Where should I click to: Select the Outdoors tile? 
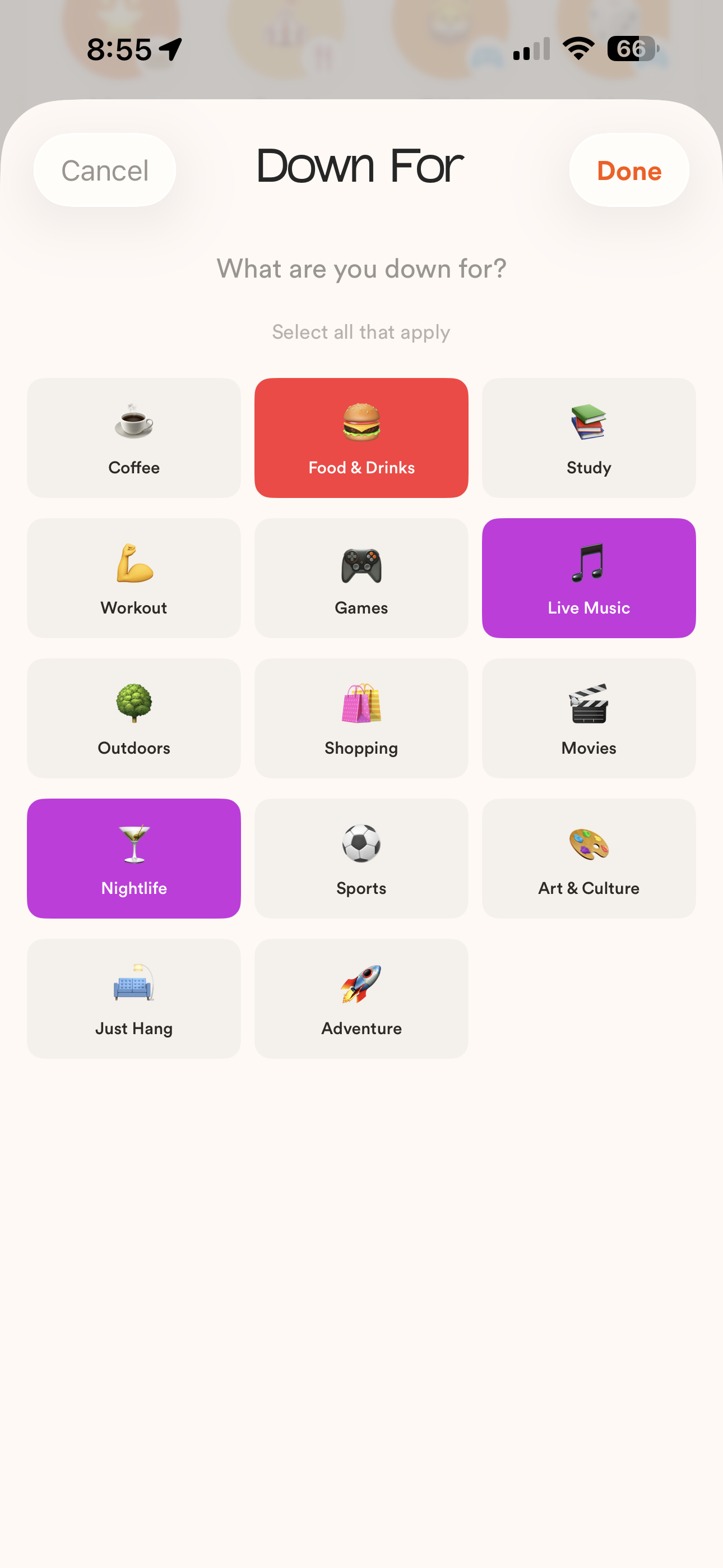click(x=134, y=718)
